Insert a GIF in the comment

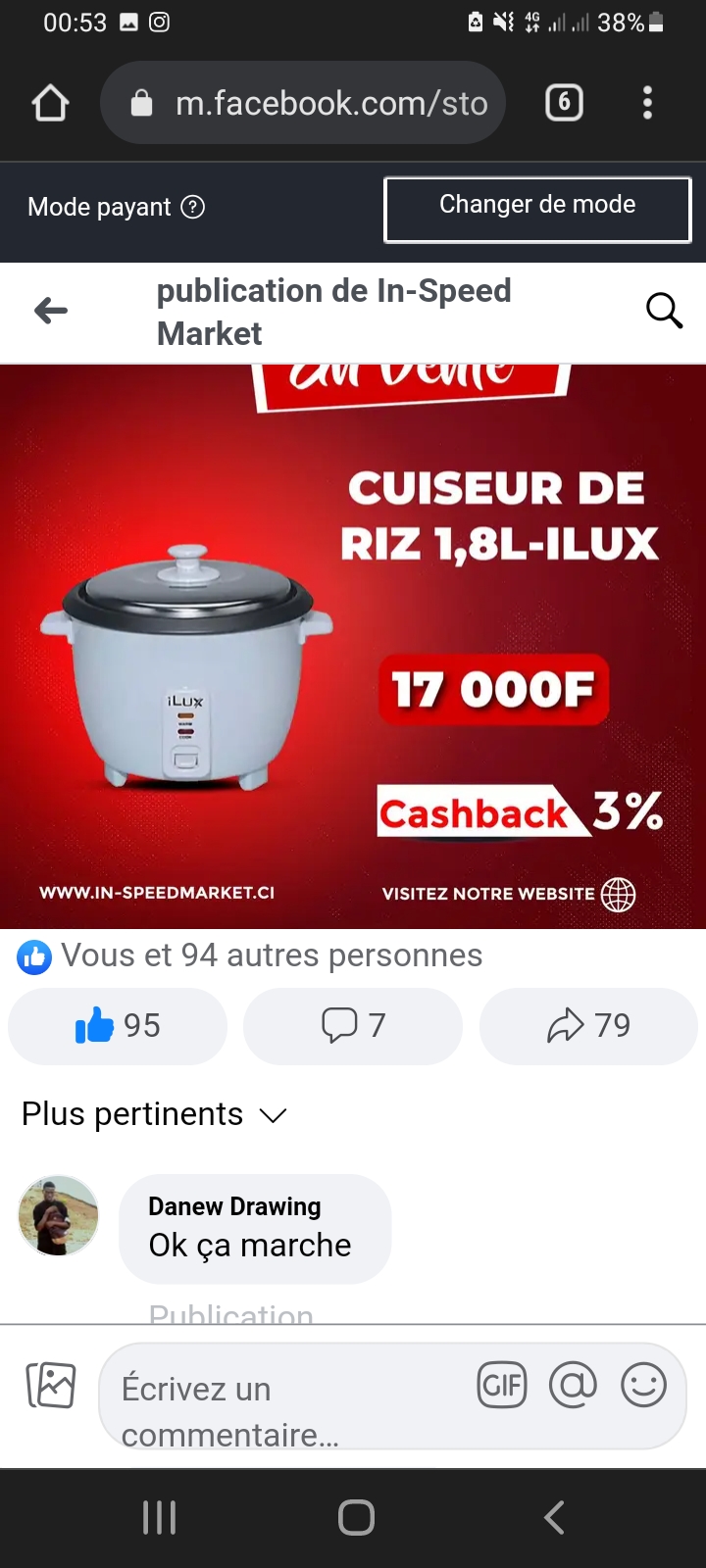(502, 1385)
